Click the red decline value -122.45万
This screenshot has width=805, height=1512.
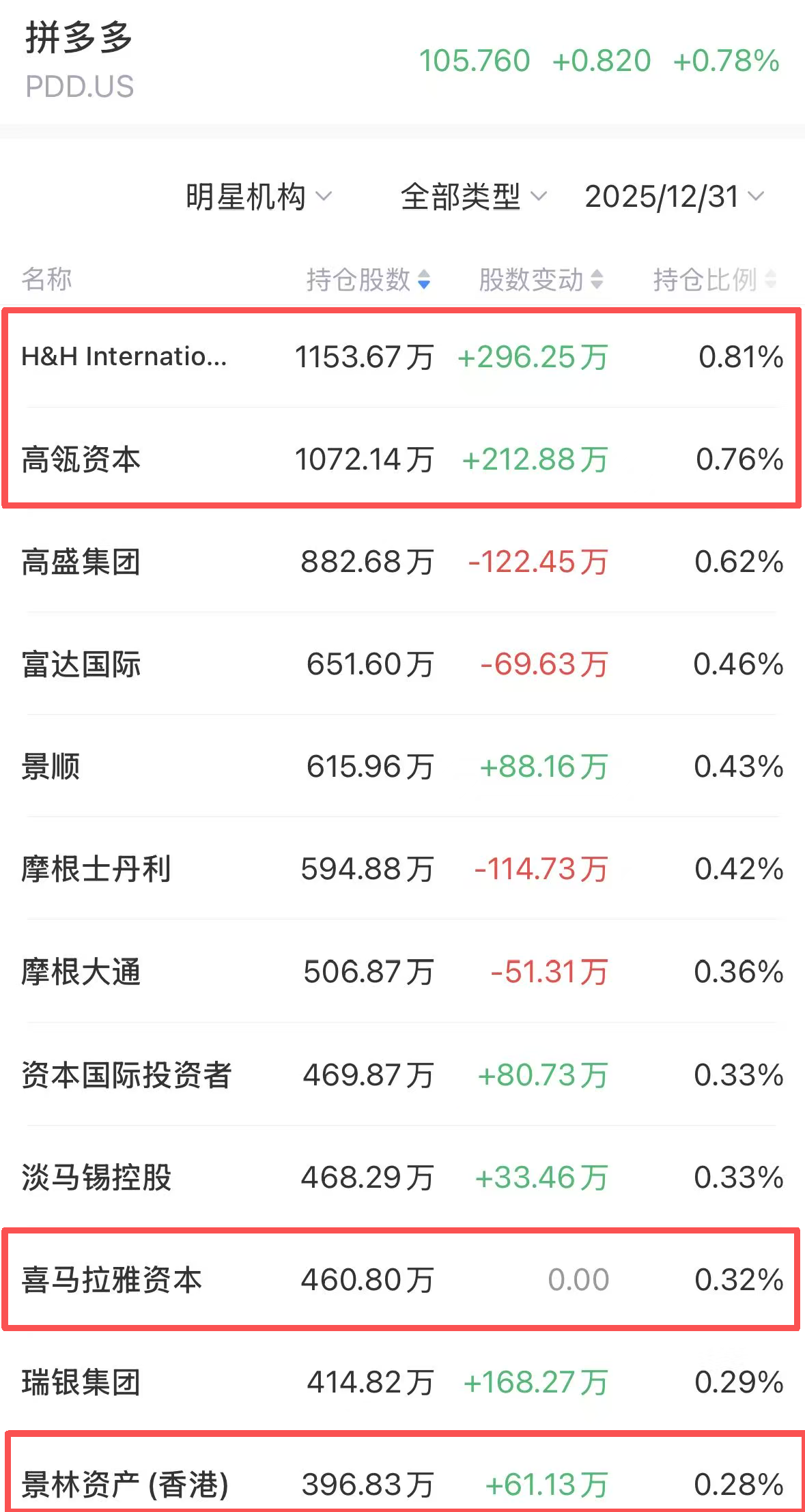click(x=539, y=562)
